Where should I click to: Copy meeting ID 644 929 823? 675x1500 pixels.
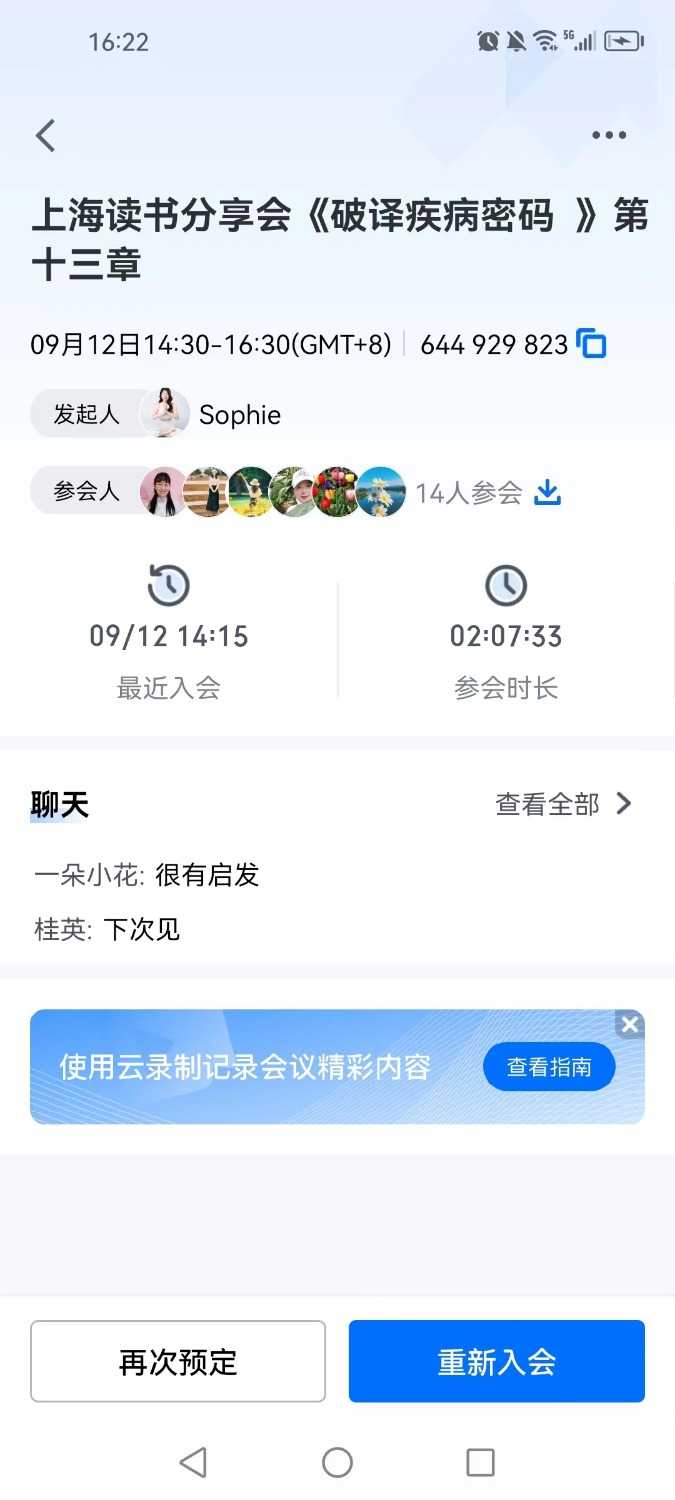click(592, 344)
